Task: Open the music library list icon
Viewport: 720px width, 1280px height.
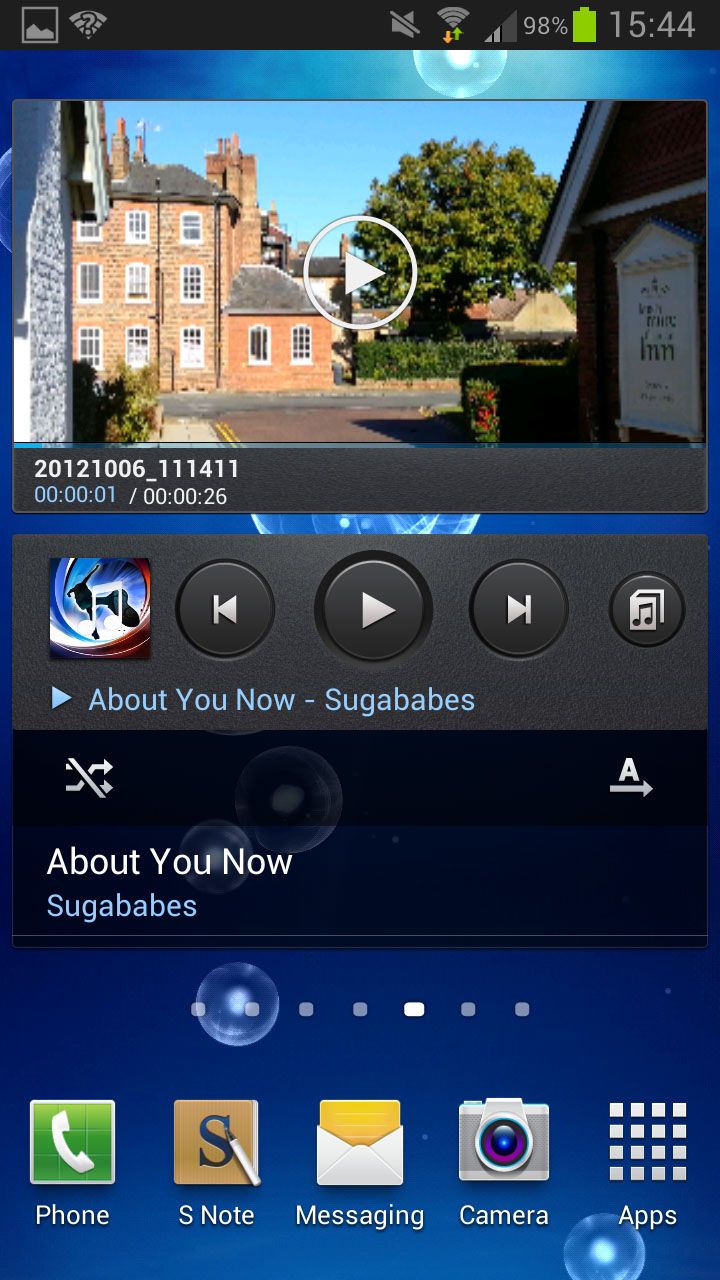Action: pos(646,608)
